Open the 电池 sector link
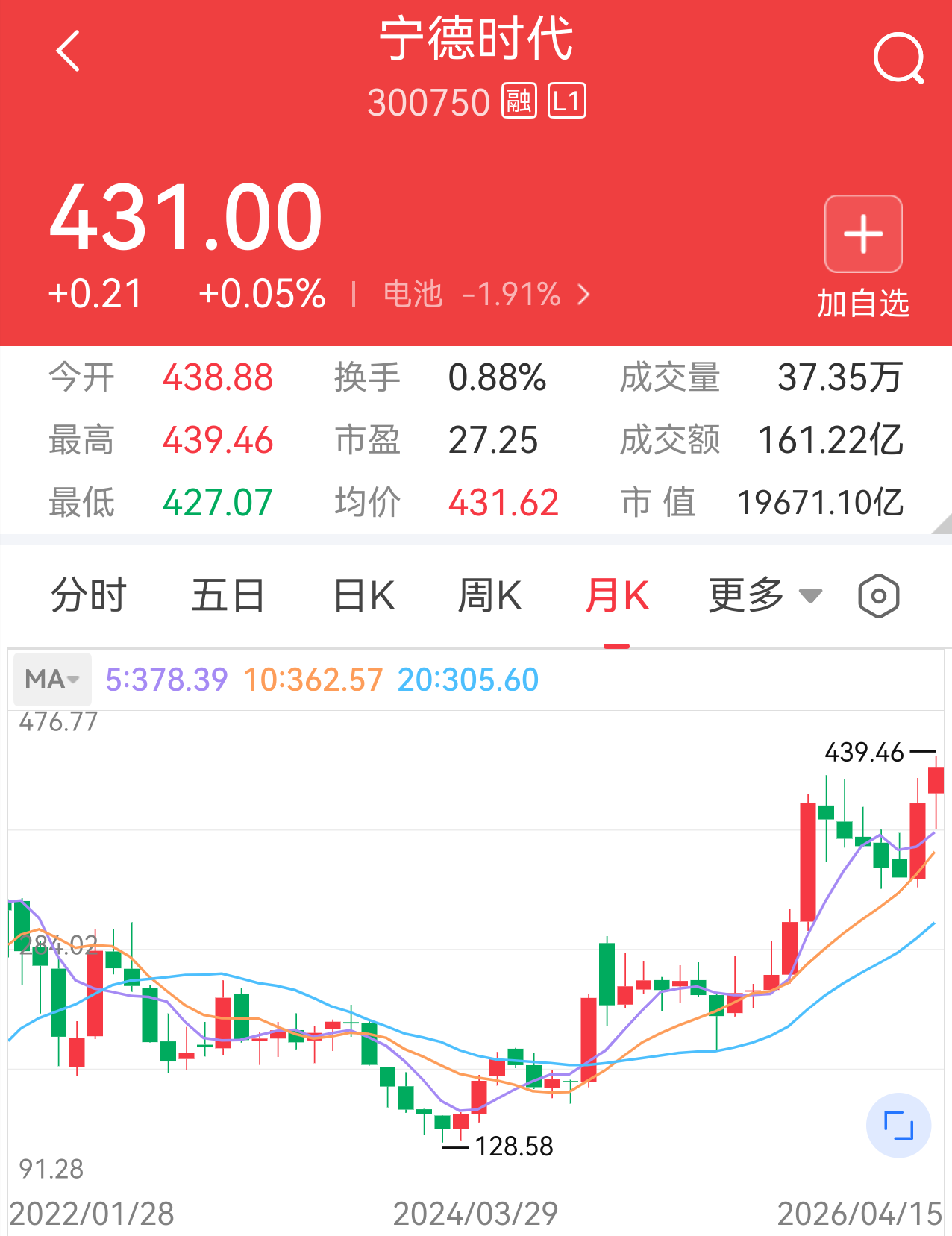Image resolution: width=952 pixels, height=1236 pixels. [486, 295]
